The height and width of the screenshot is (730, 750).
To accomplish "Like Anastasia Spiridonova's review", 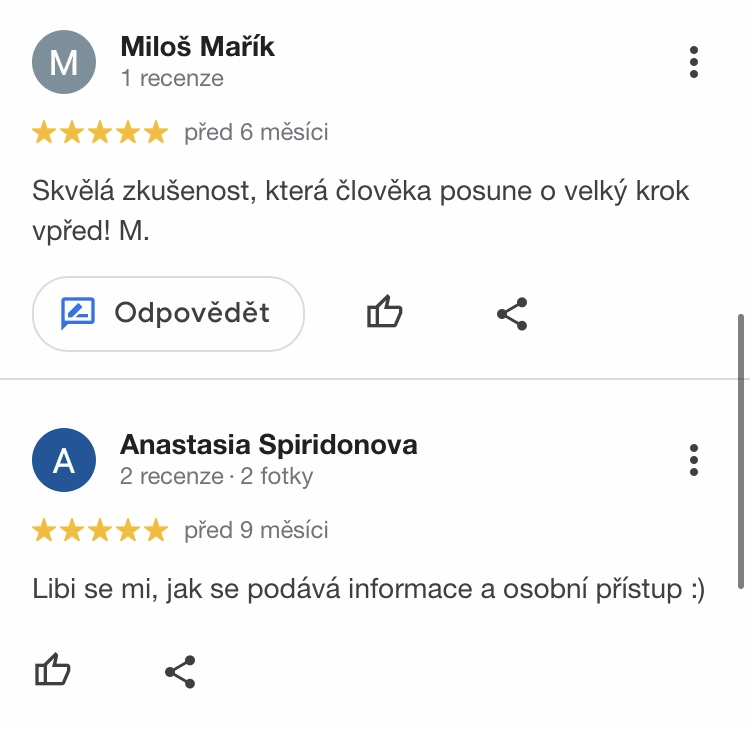I will 53,671.
